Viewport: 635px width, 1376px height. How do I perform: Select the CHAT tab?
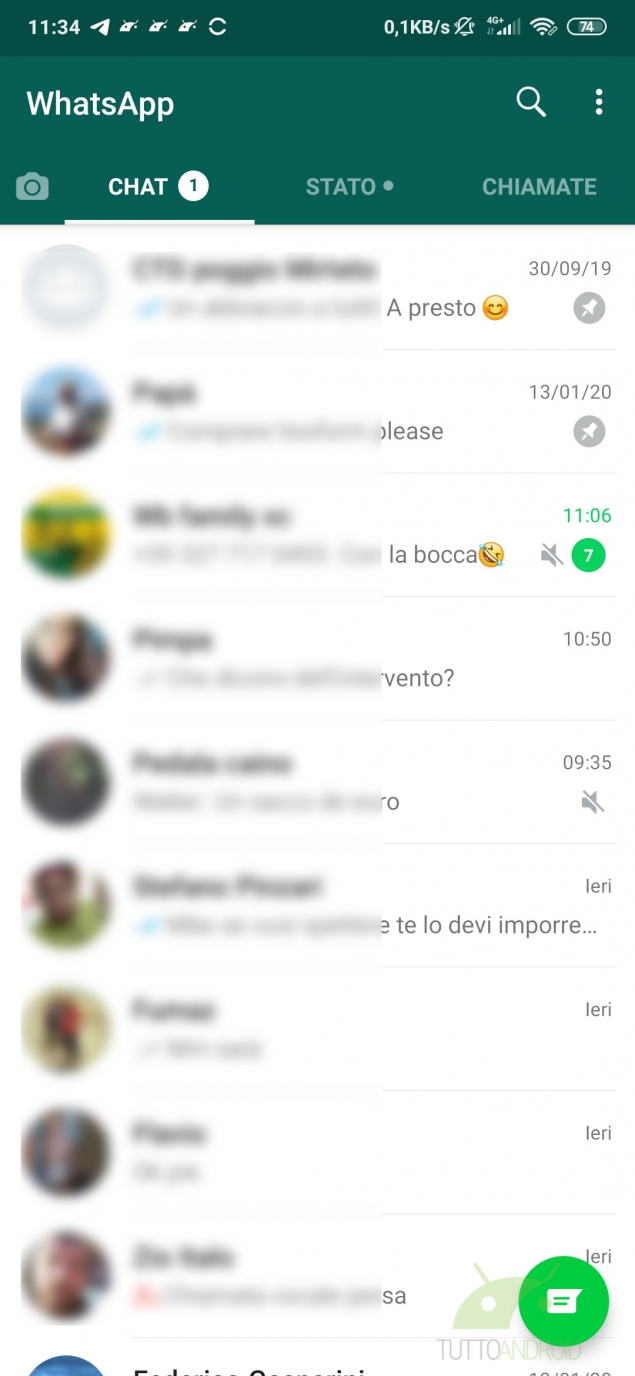[159, 187]
